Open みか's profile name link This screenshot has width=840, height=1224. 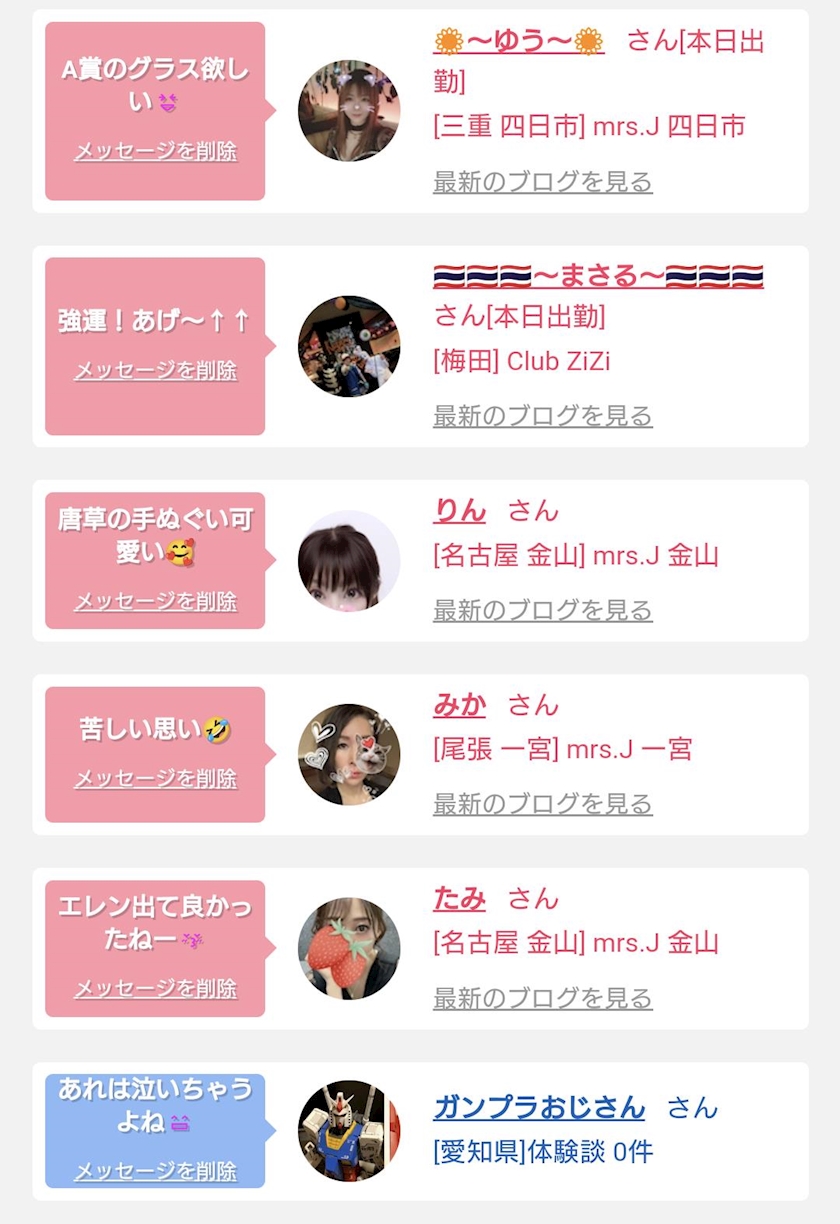pos(460,704)
